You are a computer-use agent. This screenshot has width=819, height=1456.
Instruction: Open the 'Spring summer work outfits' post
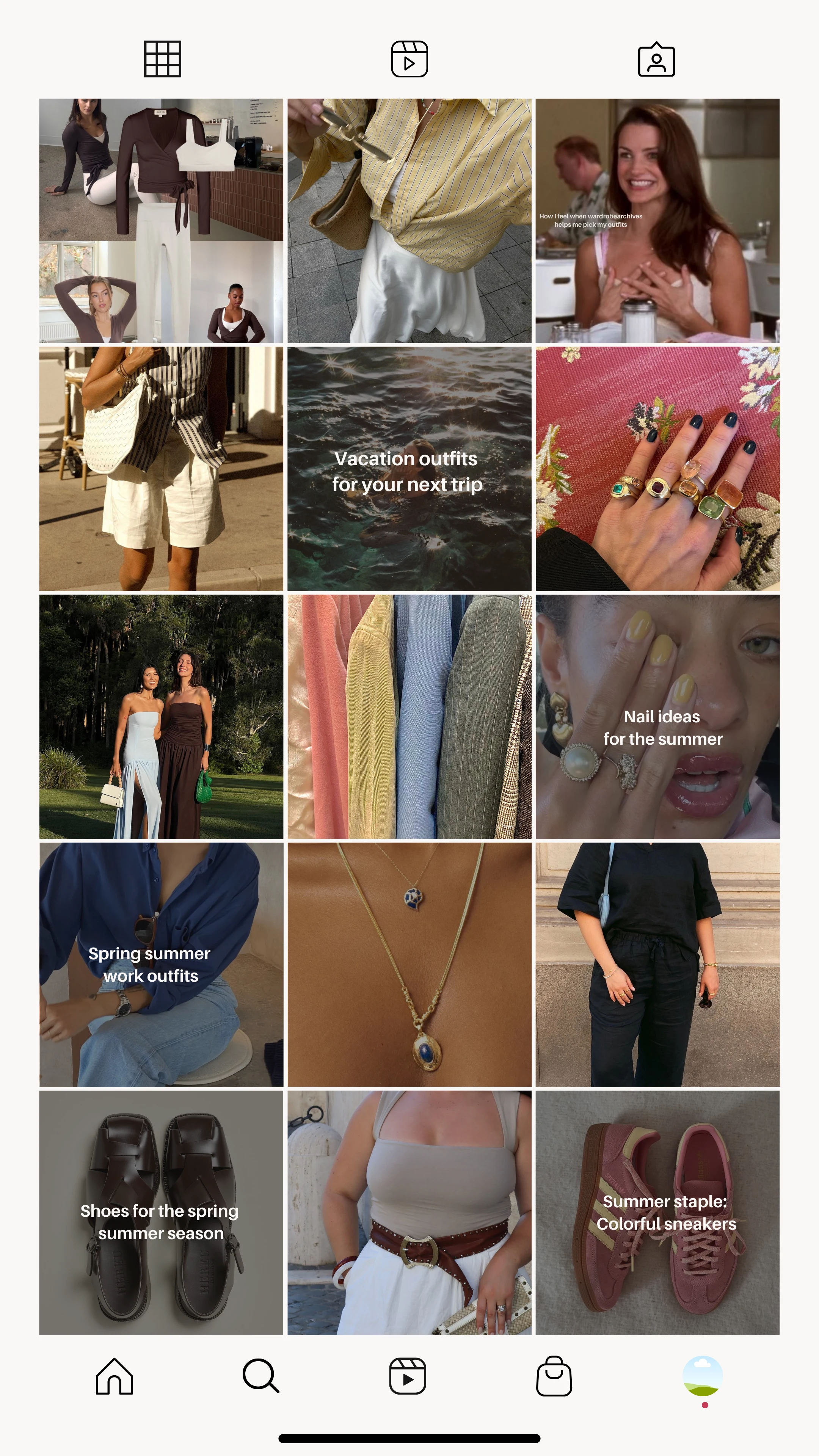point(161,964)
